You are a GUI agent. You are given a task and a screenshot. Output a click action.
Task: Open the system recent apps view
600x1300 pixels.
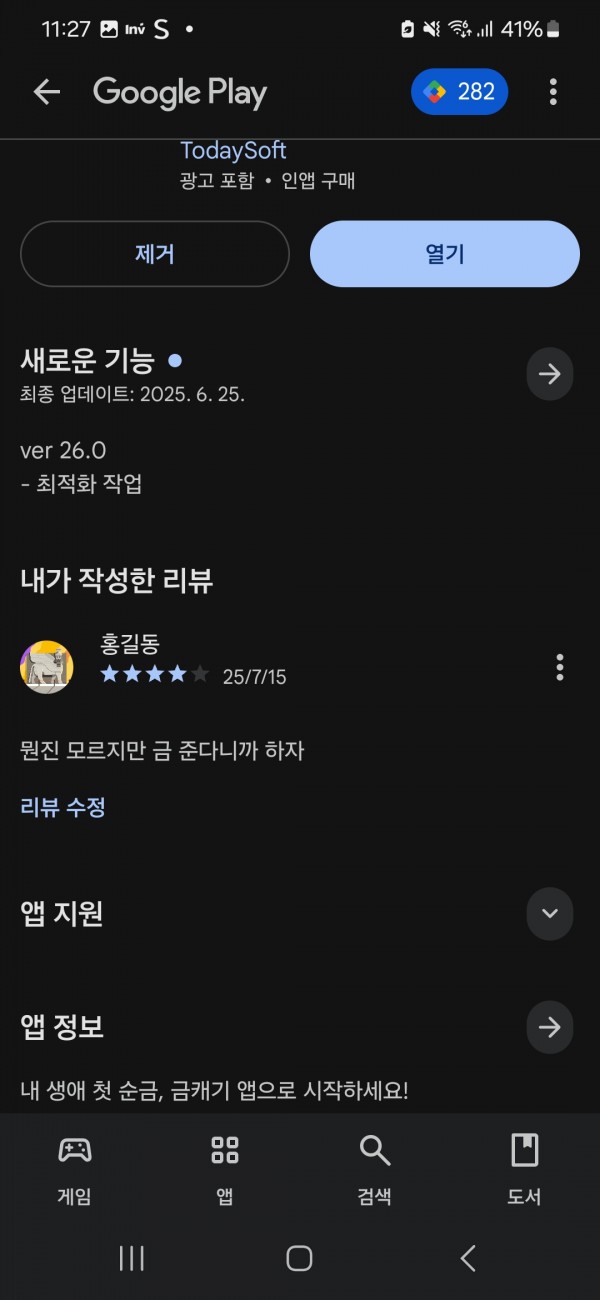132,1258
